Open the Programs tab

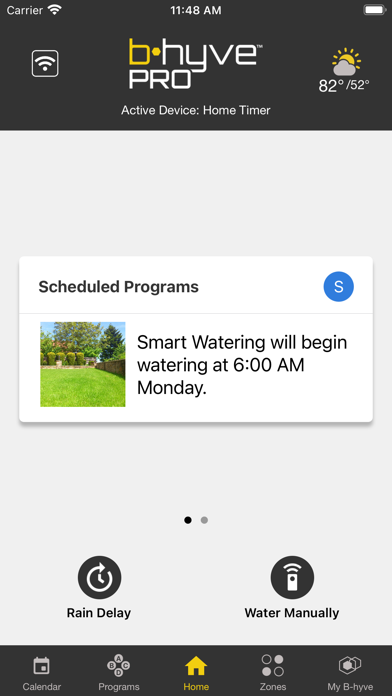pyautogui.click(x=119, y=672)
